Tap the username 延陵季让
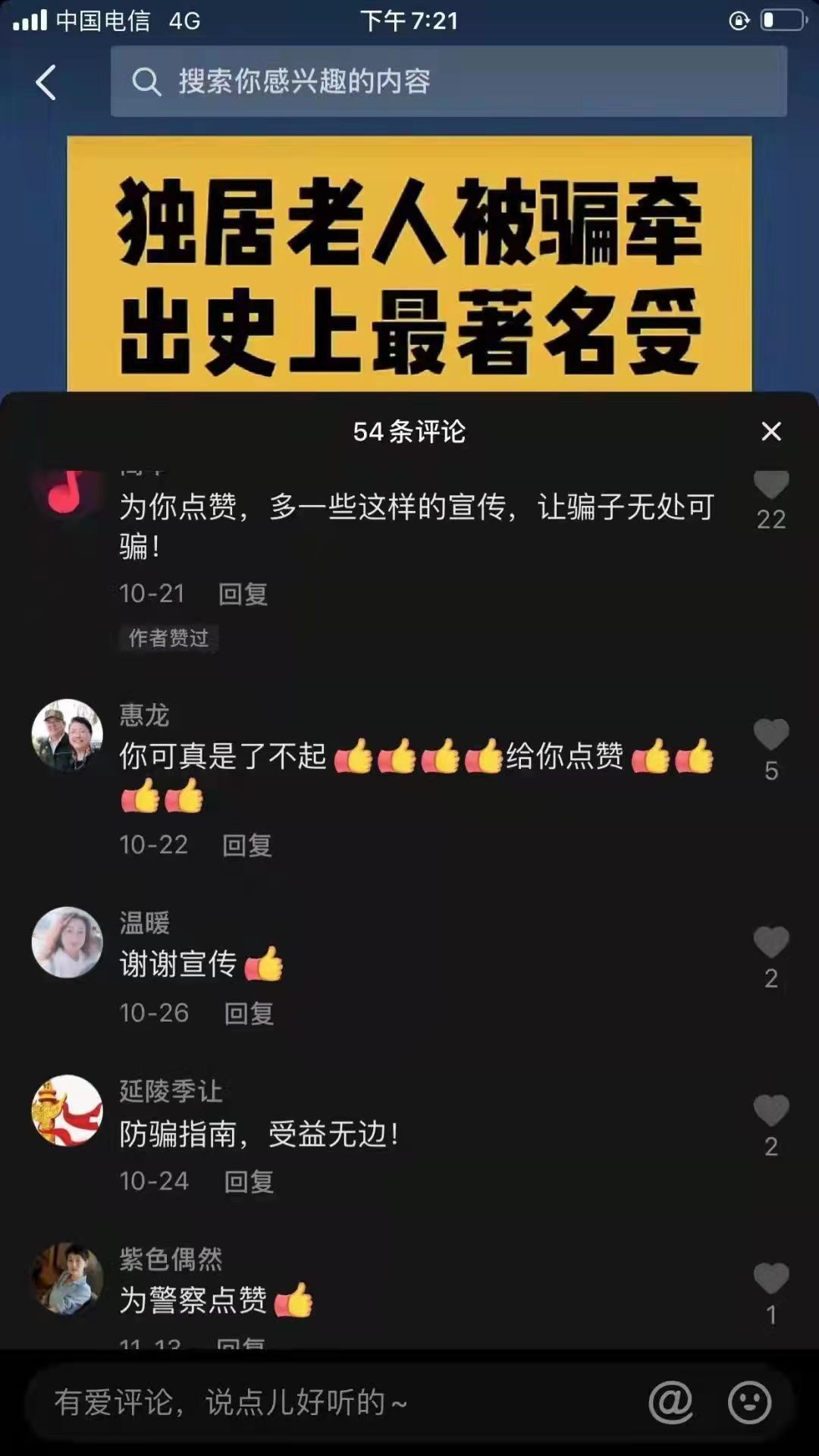The image size is (819, 1456). (x=171, y=1091)
